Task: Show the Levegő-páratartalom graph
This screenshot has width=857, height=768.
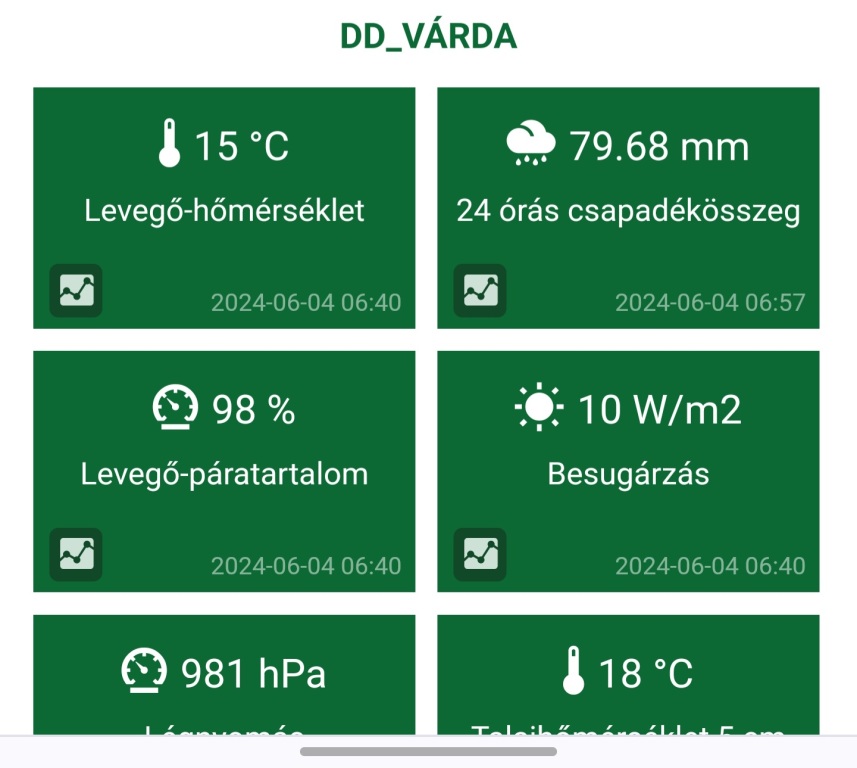Action: tap(76, 554)
